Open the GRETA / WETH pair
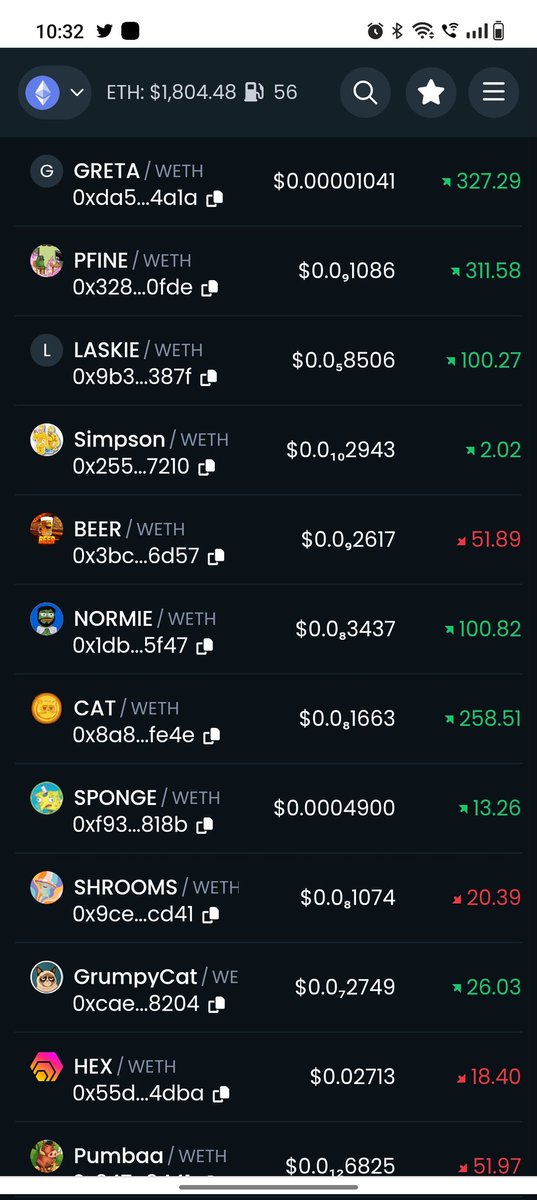 point(268,182)
